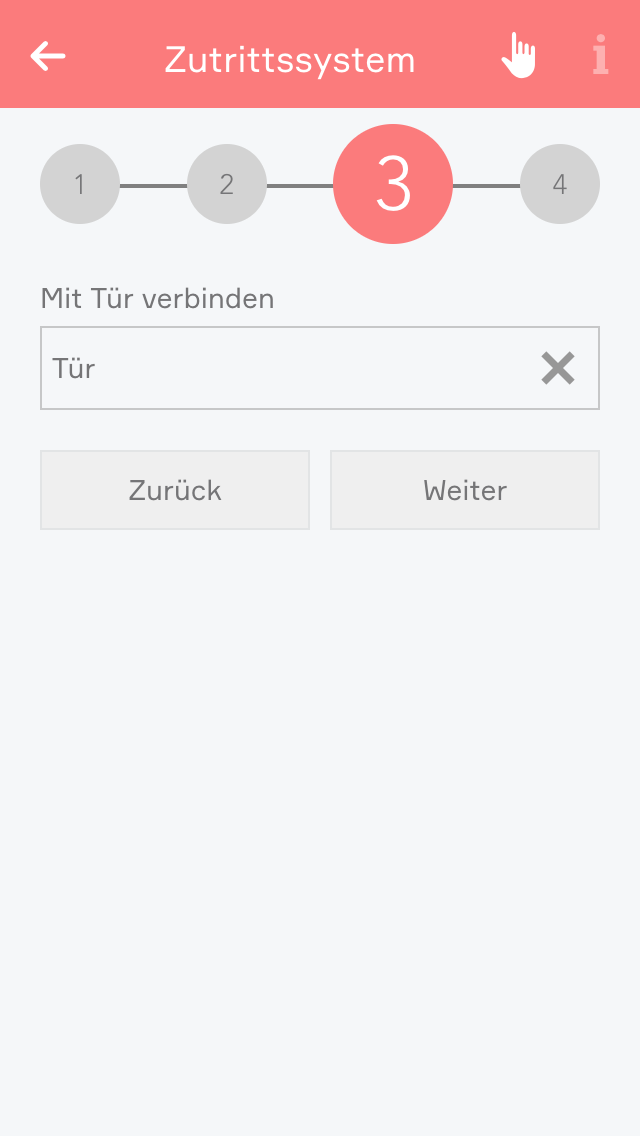This screenshot has width=640, height=1136.
Task: Jump to step 1 of the wizard
Action: (x=80, y=184)
